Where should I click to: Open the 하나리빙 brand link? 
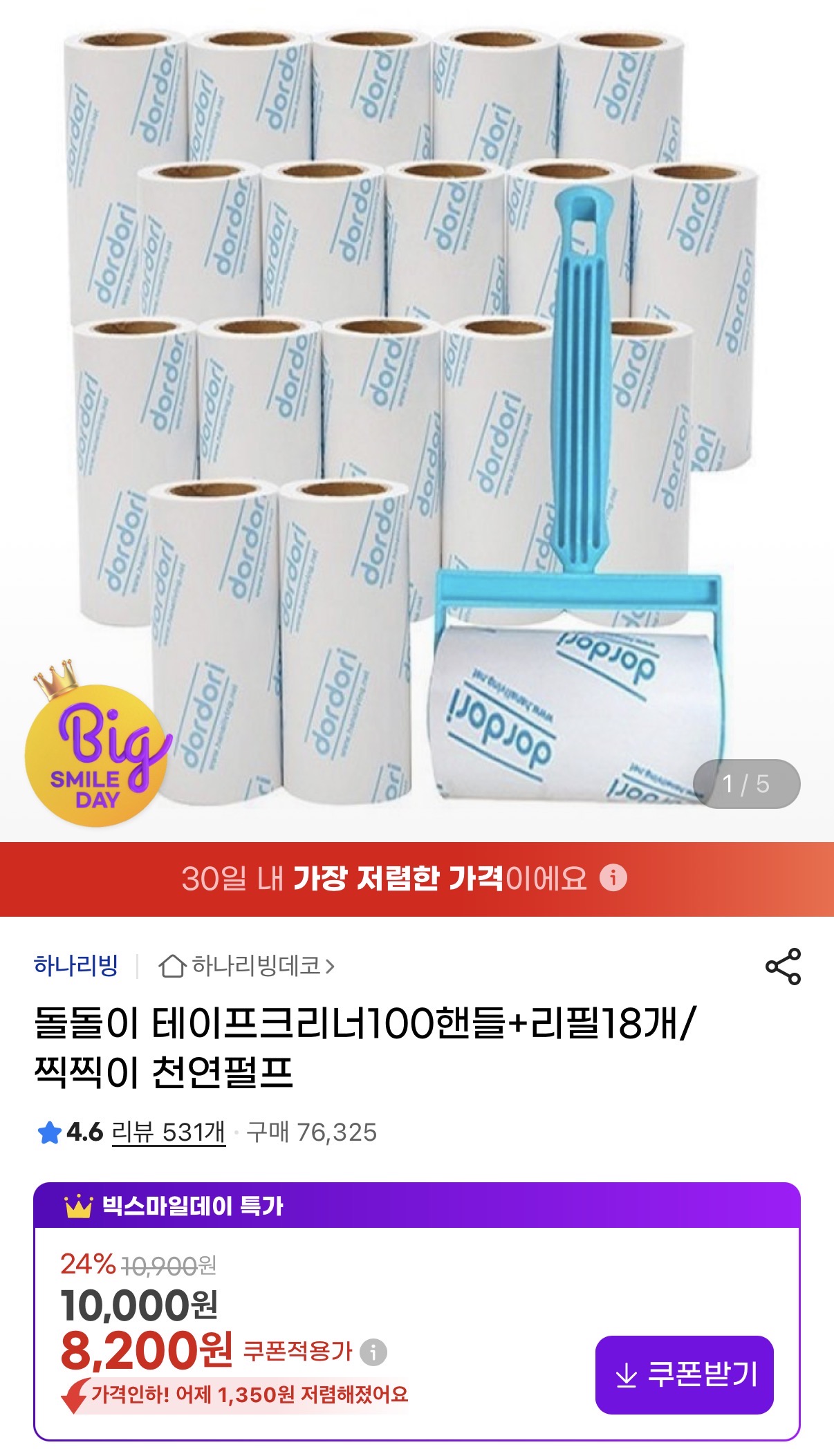click(x=76, y=965)
